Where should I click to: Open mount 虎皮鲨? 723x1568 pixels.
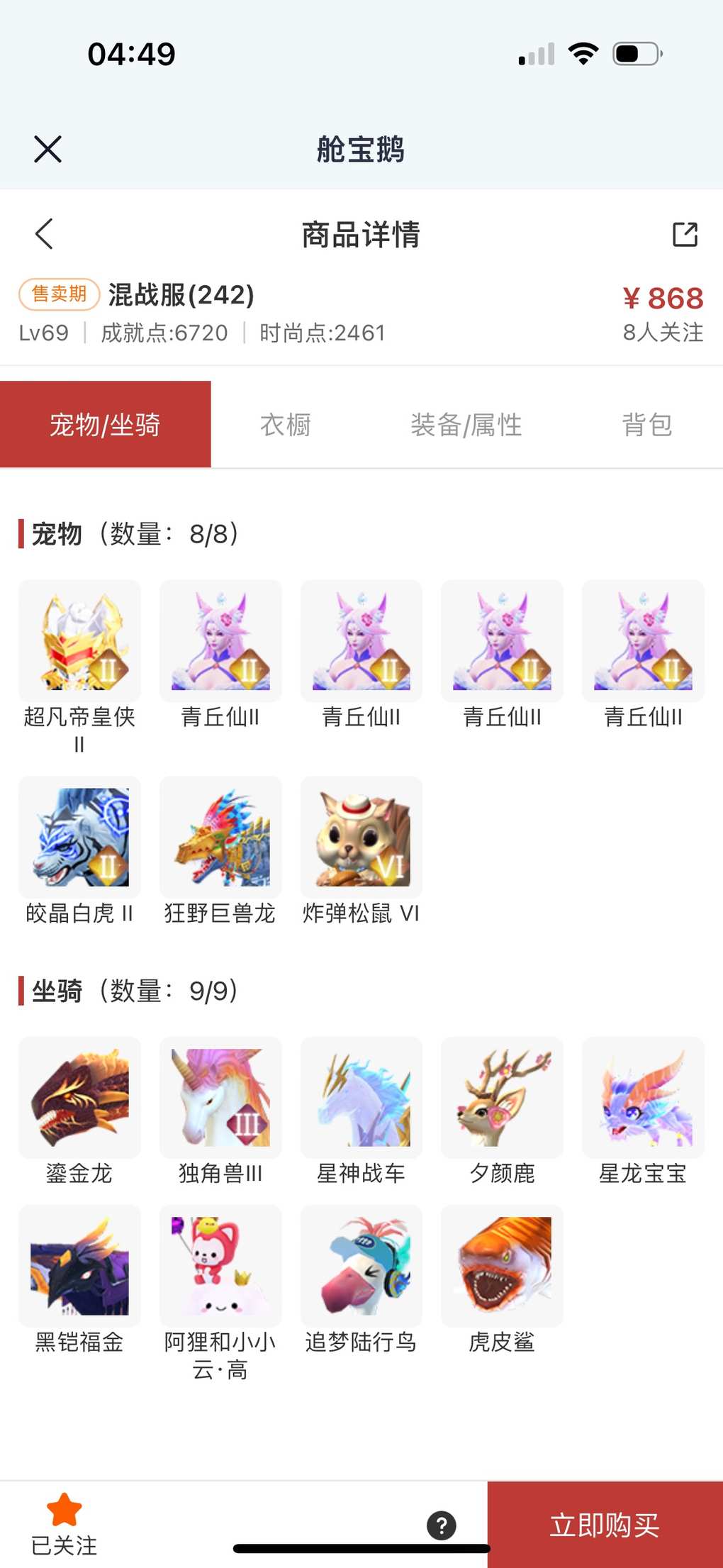click(502, 1266)
